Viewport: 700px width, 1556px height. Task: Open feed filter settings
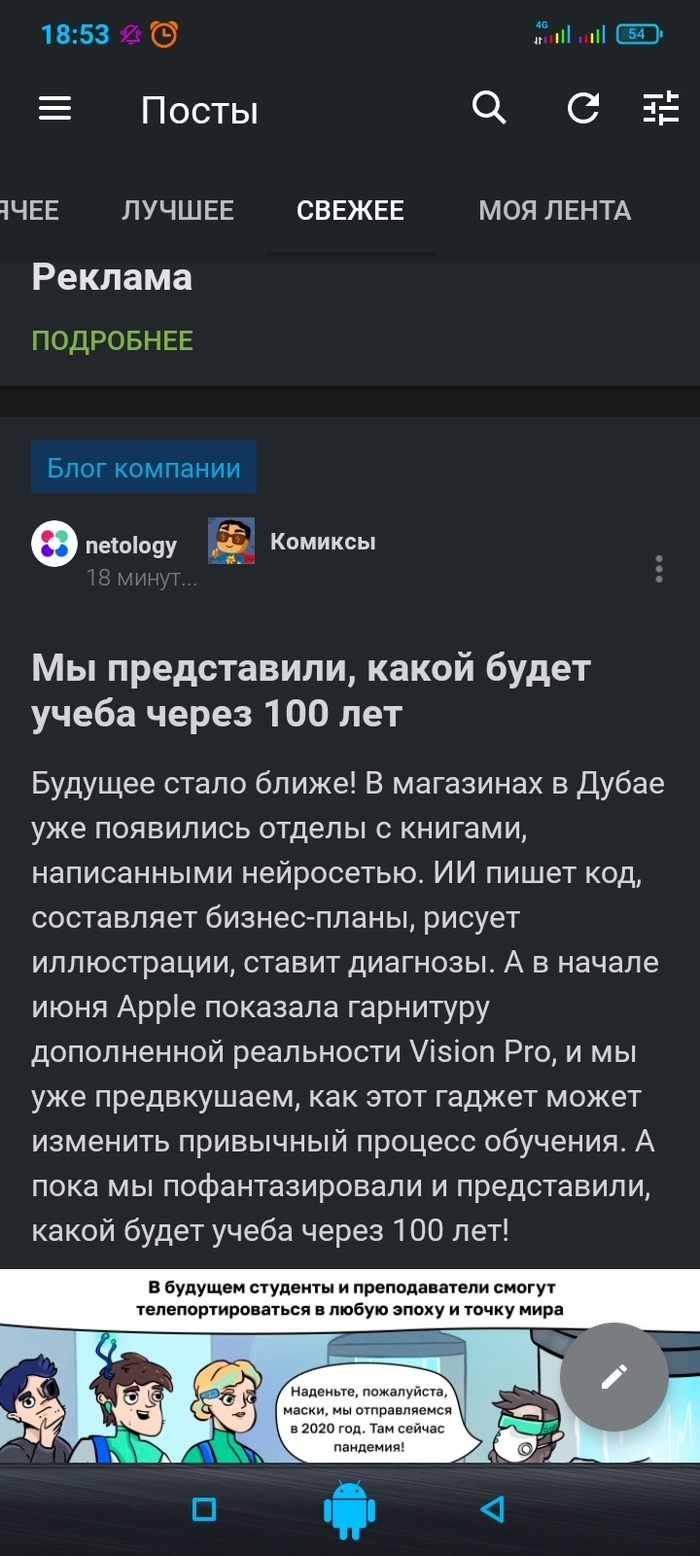pyautogui.click(x=660, y=108)
